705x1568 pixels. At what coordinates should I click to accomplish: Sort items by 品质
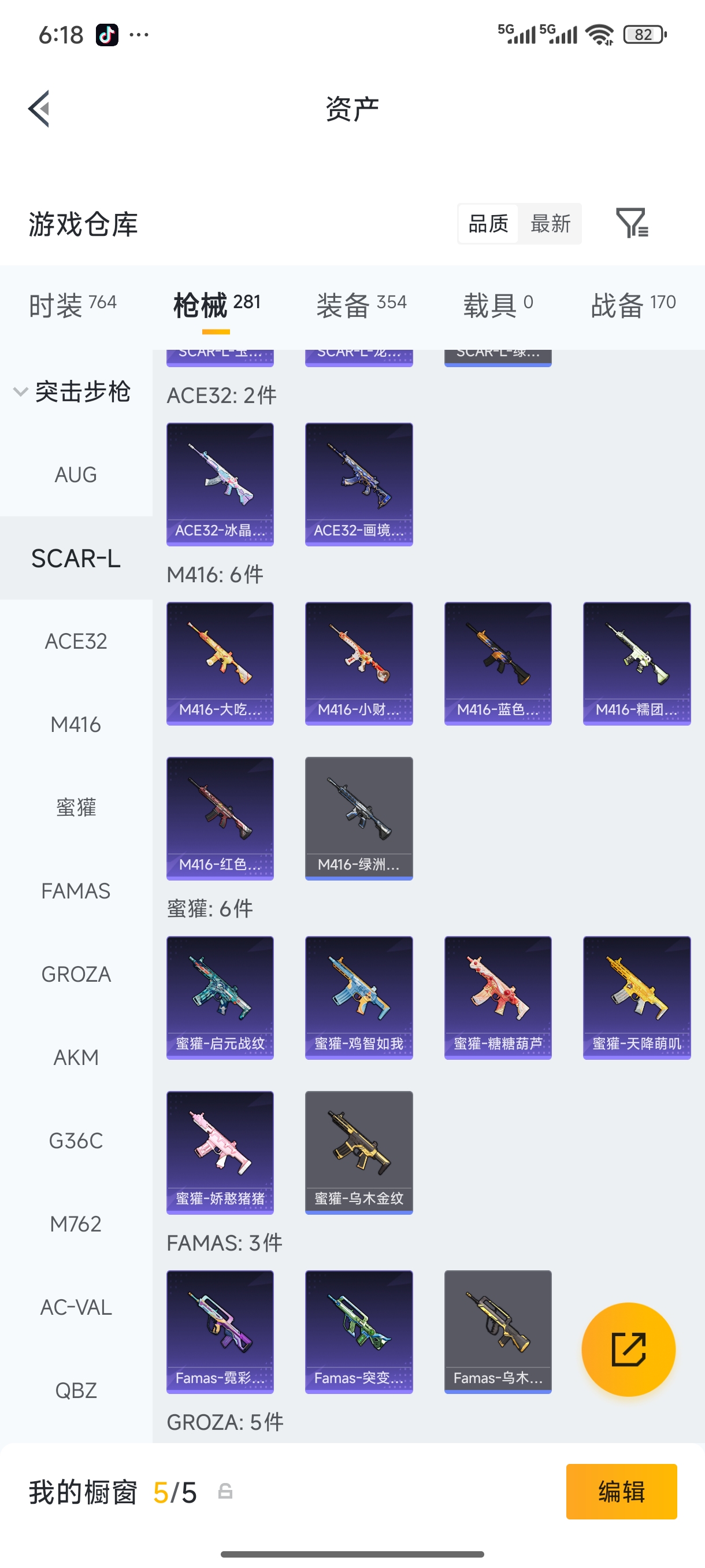[488, 223]
